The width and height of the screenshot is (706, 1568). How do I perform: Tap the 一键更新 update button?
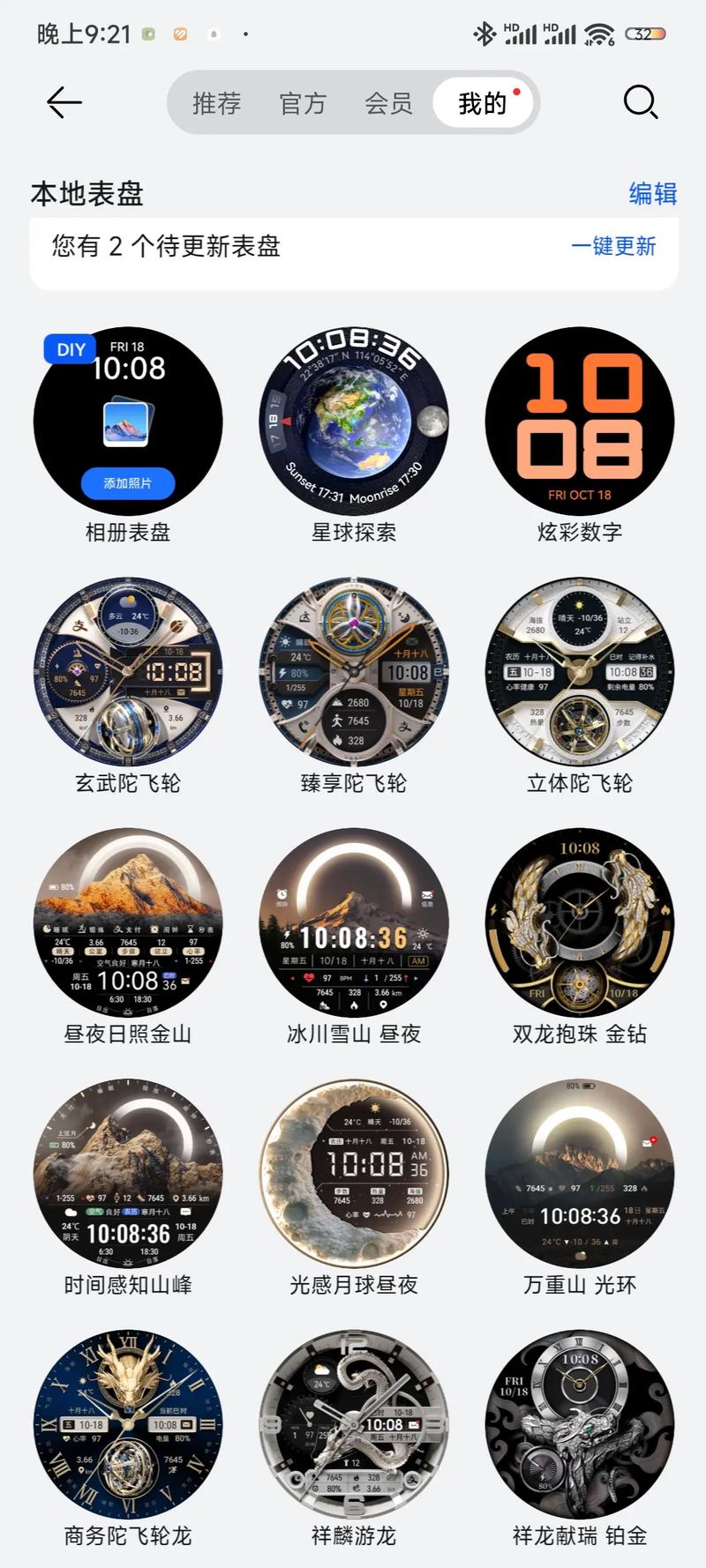click(613, 248)
